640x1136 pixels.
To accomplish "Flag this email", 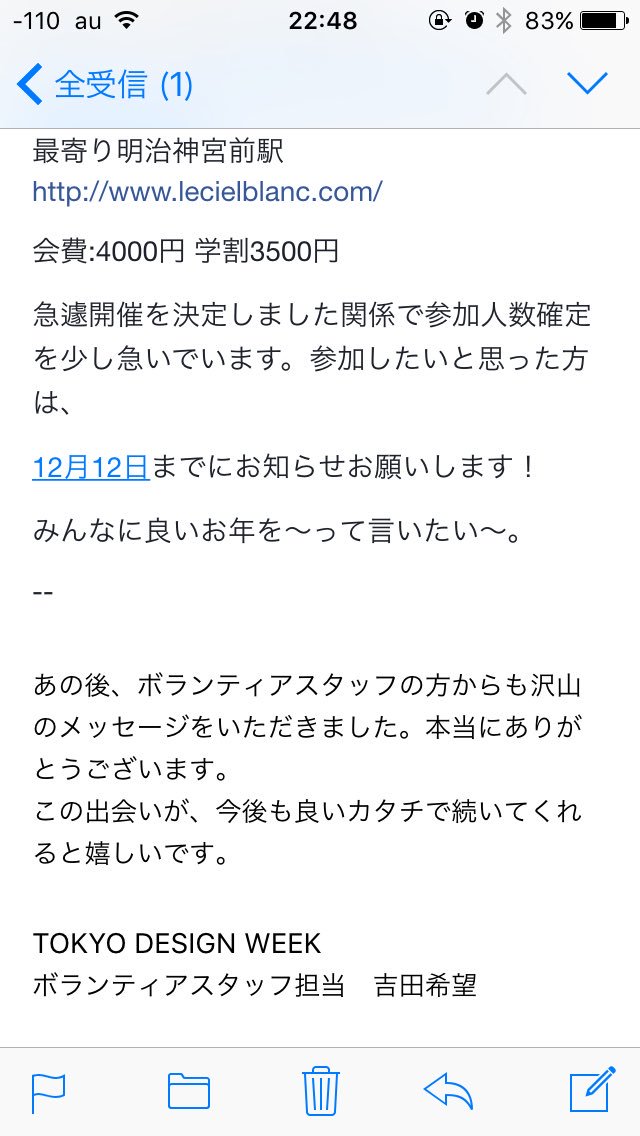I will 48,1091.
